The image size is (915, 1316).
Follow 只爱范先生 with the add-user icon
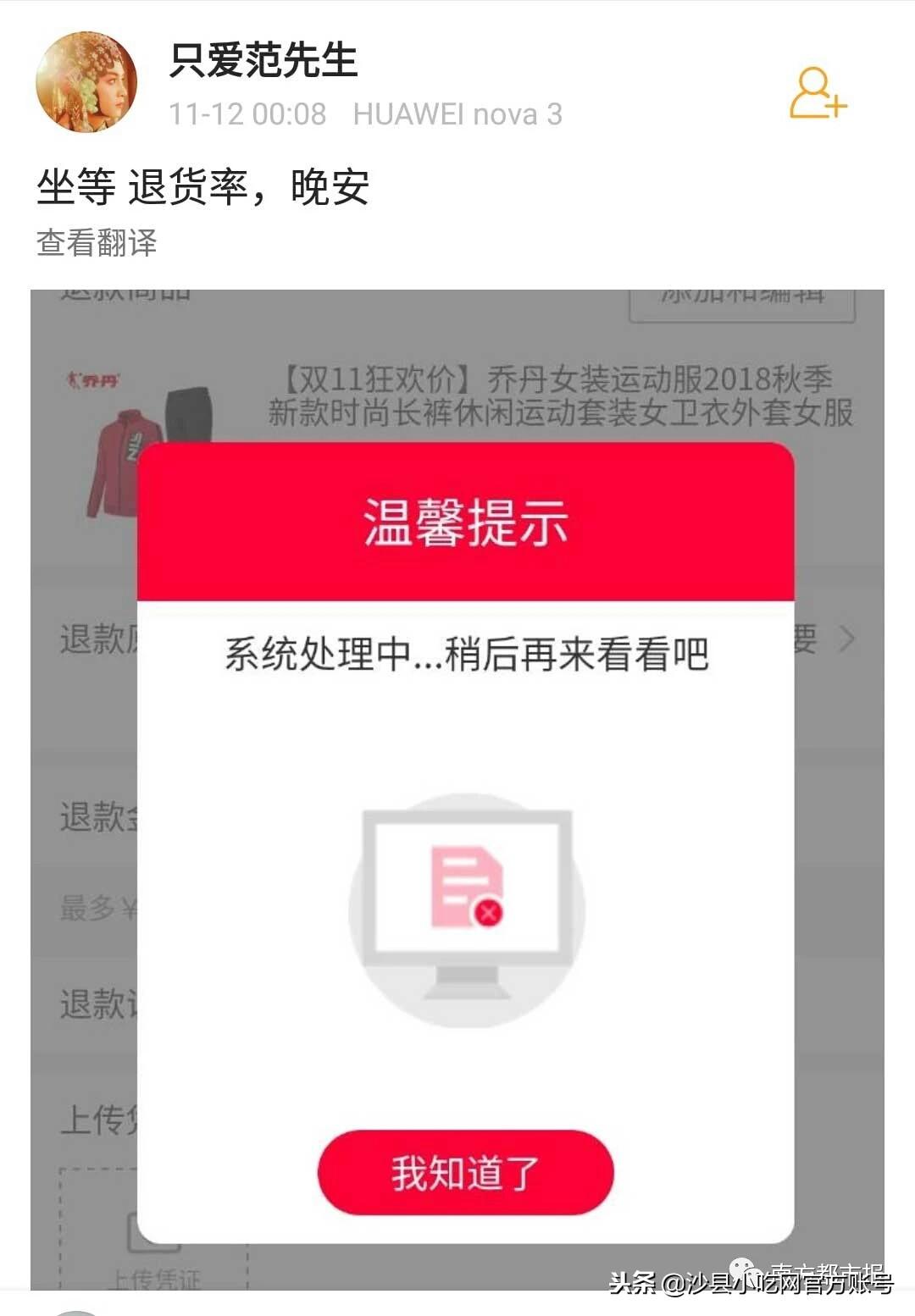(x=818, y=93)
